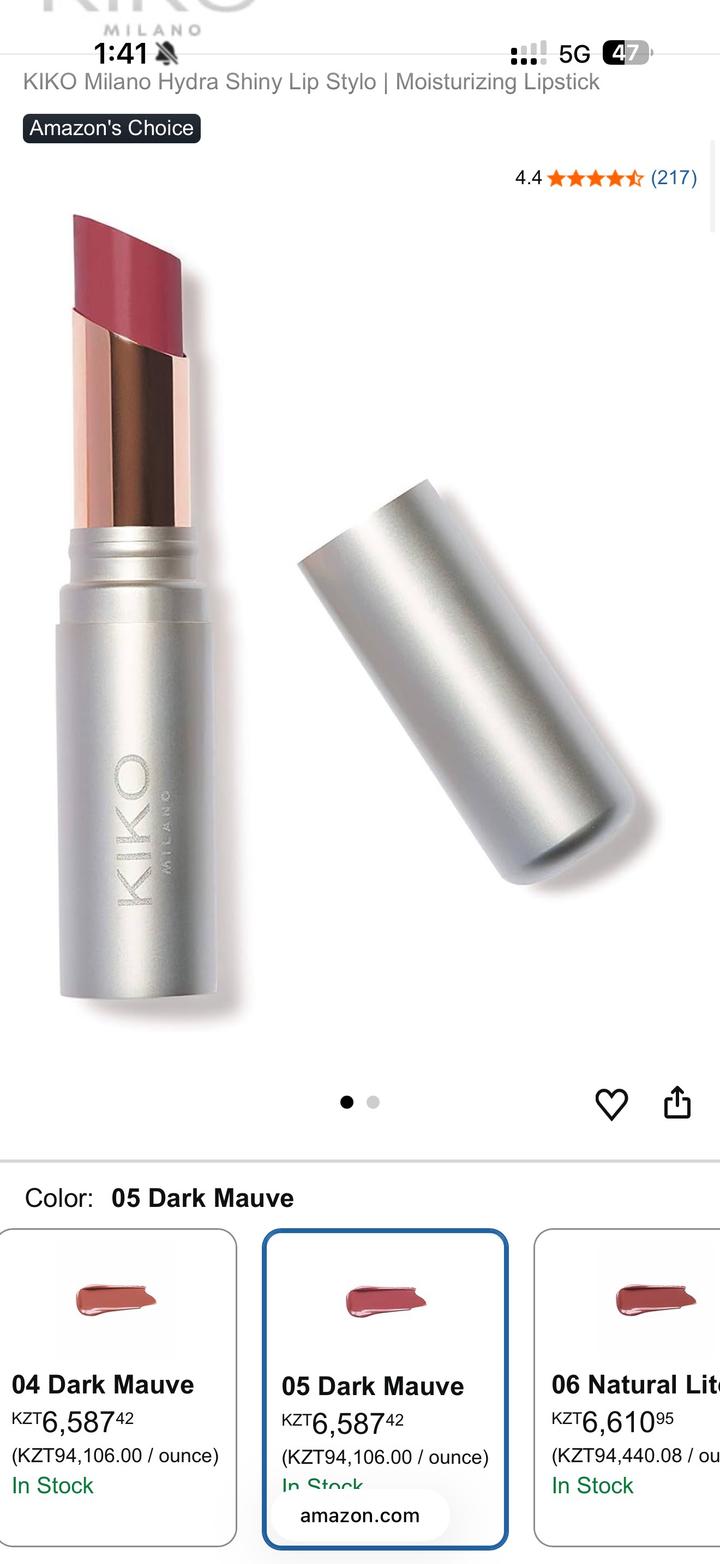This screenshot has height=1564, width=720.
Task: Add lipstick to wish list heart
Action: (611, 1104)
